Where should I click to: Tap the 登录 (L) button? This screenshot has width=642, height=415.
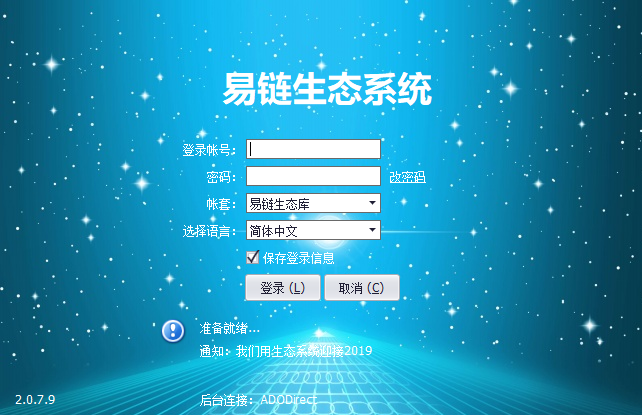[282, 288]
